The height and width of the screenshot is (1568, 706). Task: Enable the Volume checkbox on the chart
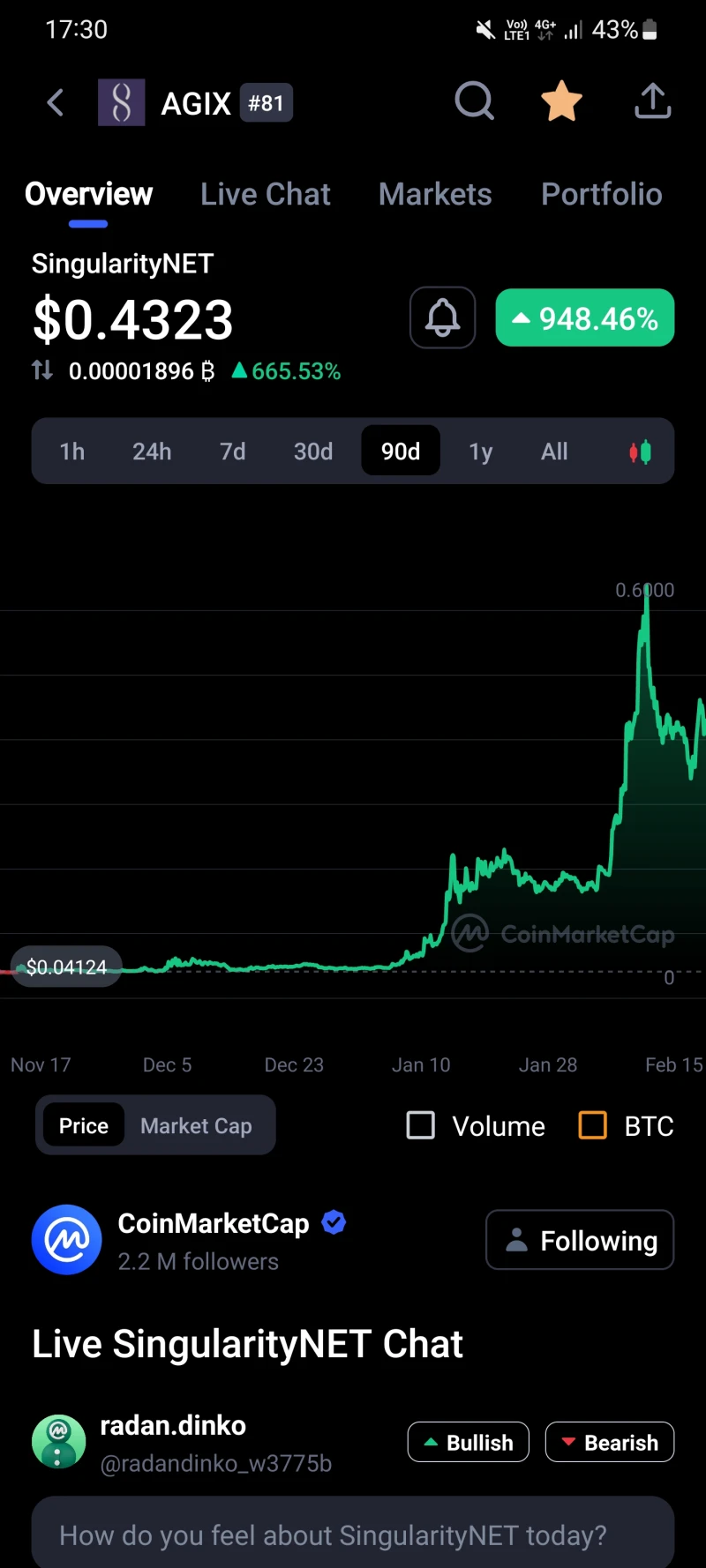(421, 1124)
